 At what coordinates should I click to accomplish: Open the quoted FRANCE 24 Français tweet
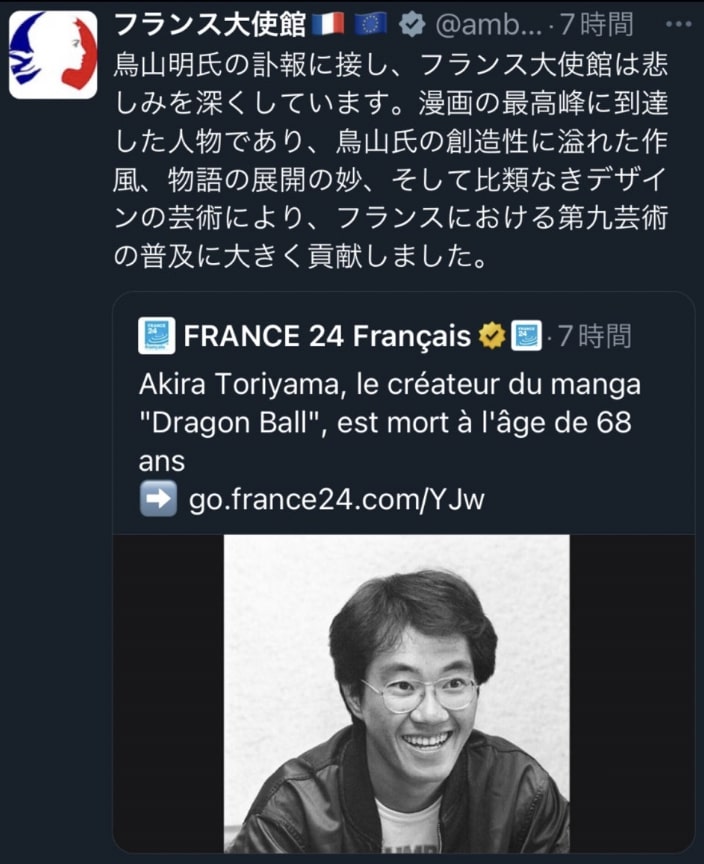coord(400,418)
